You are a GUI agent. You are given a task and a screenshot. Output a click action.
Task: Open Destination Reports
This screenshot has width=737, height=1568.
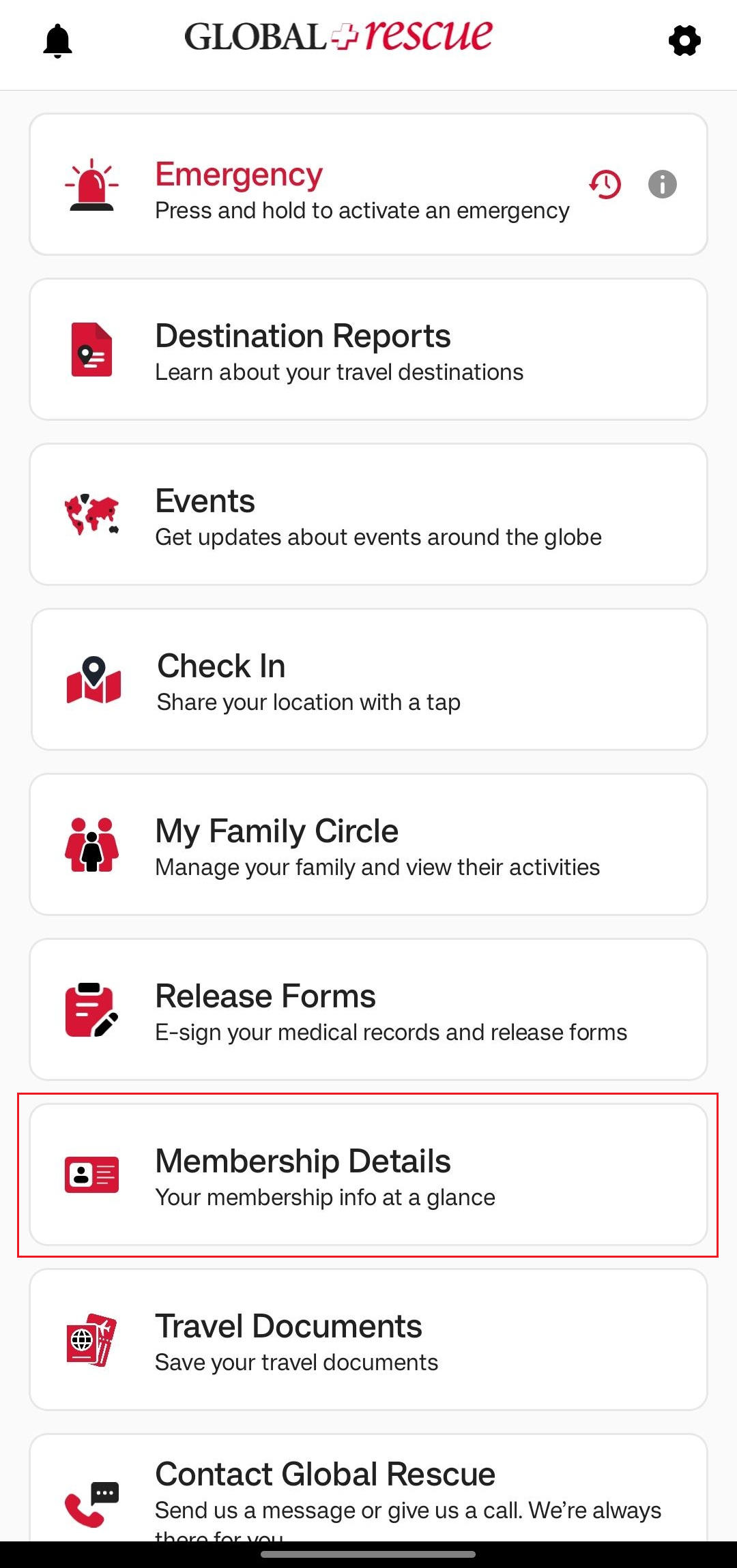pyautogui.click(x=369, y=349)
